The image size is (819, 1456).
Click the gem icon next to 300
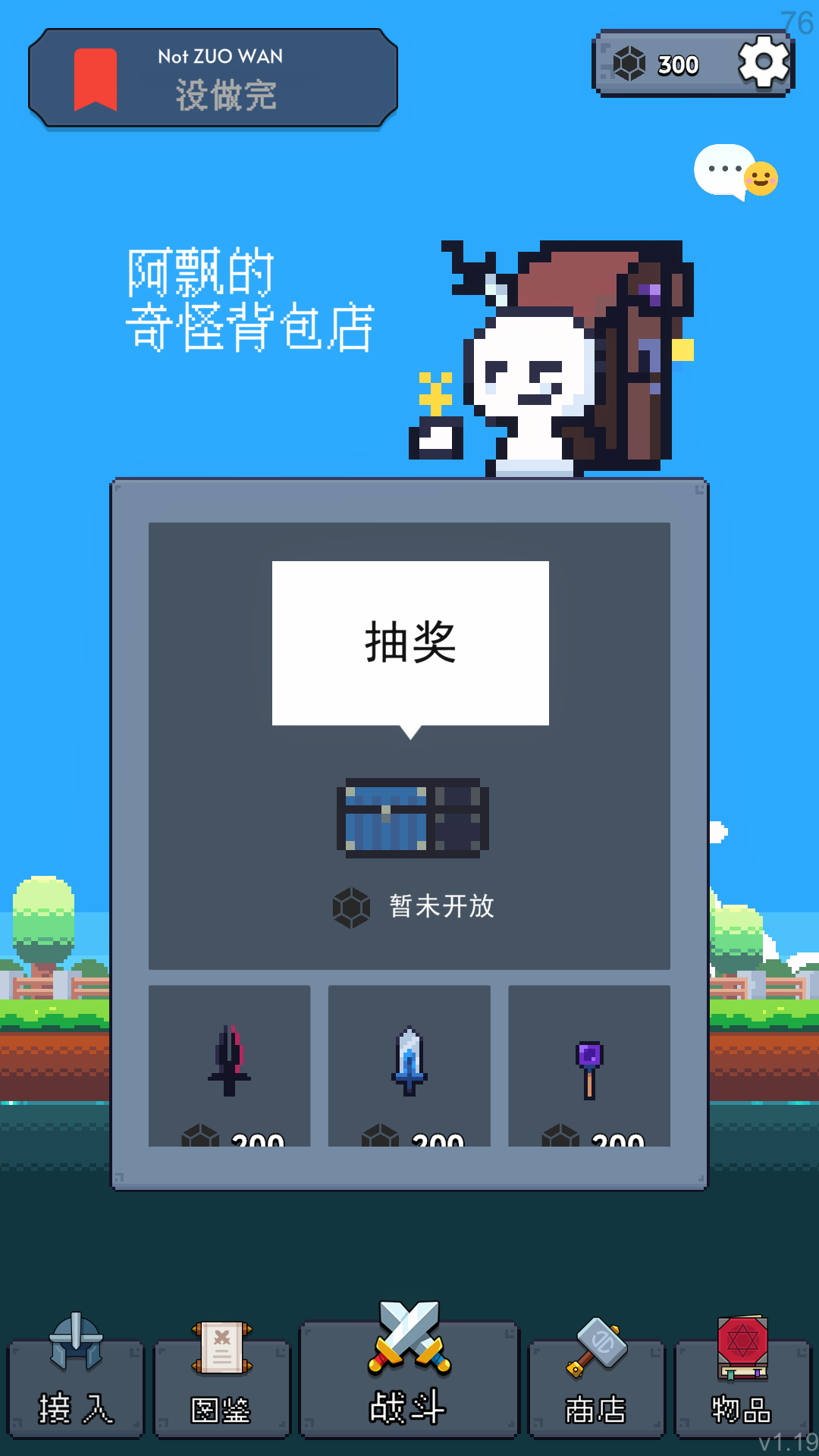coord(629,64)
